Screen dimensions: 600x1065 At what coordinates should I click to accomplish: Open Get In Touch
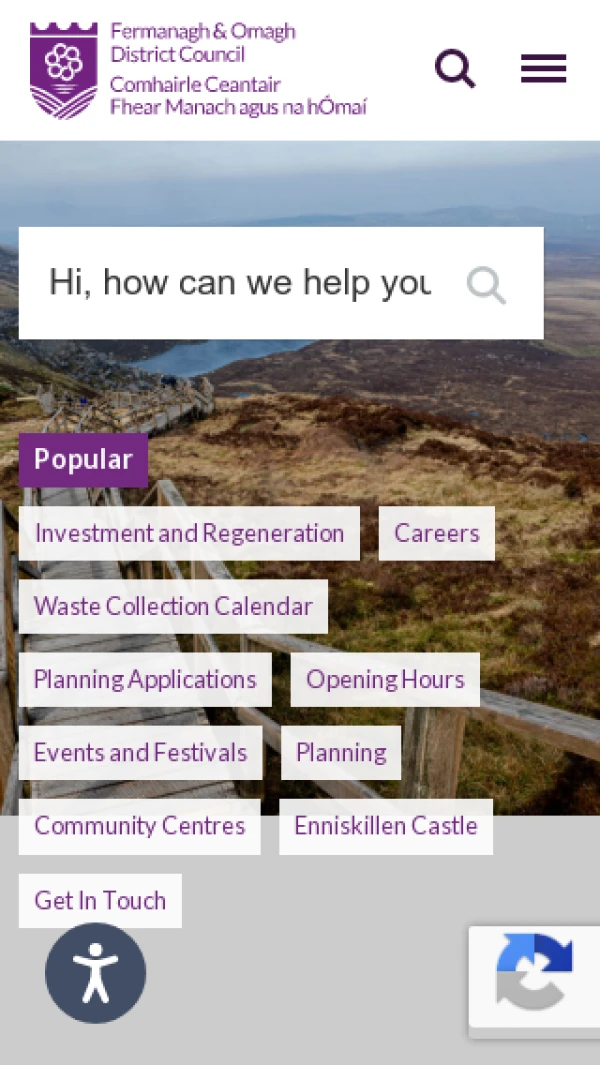(x=101, y=901)
